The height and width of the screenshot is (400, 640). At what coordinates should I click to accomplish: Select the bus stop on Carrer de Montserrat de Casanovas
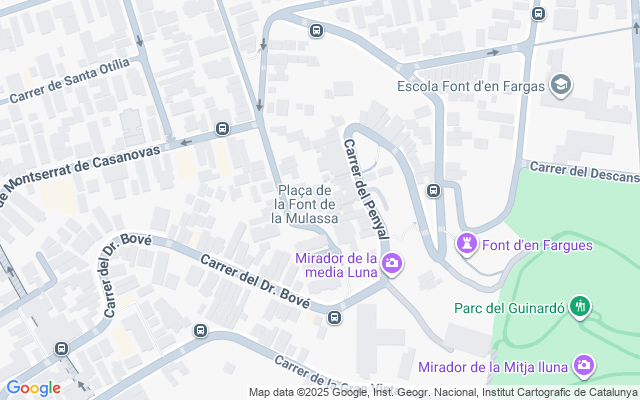click(222, 128)
